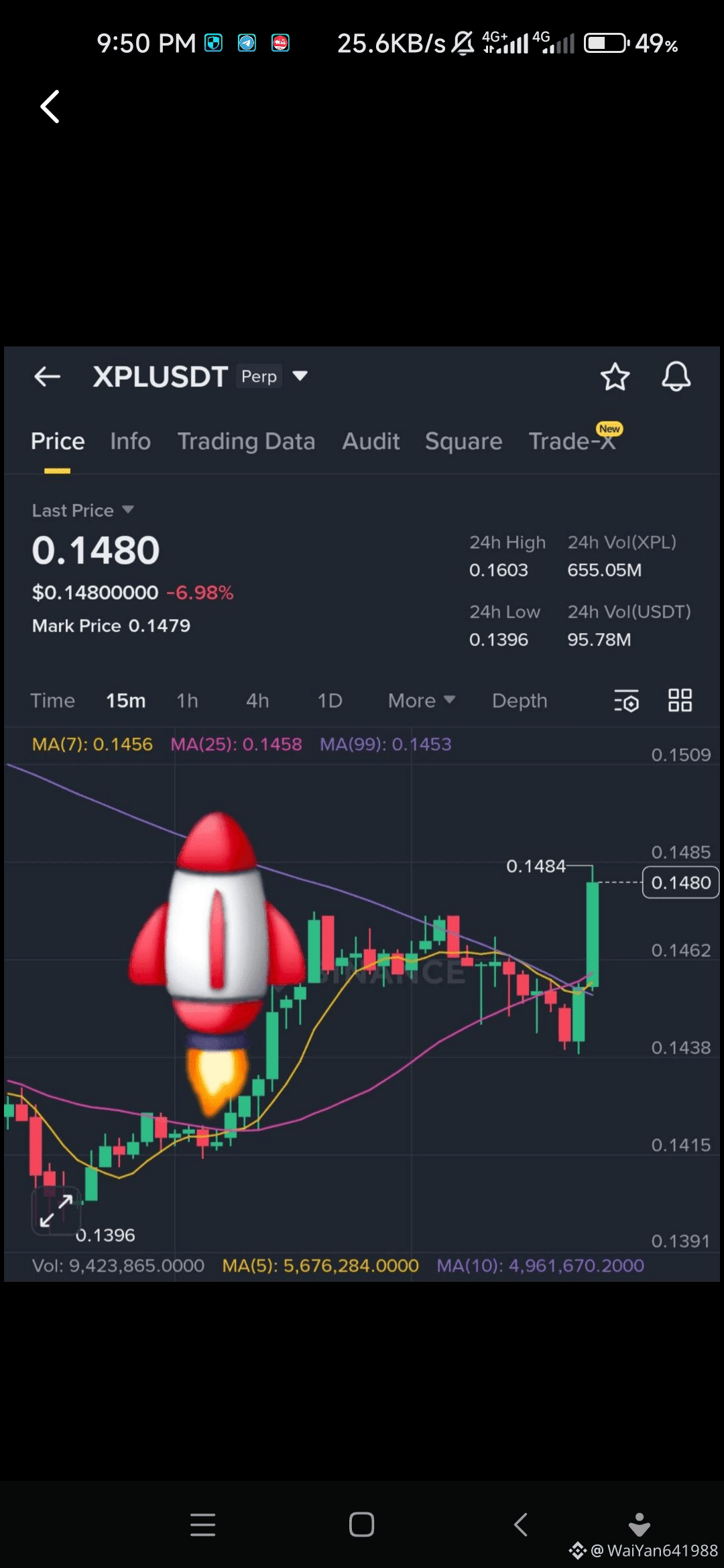This screenshot has width=724, height=1568.
Task: Go to the home screen via the square button
Action: point(361,1524)
